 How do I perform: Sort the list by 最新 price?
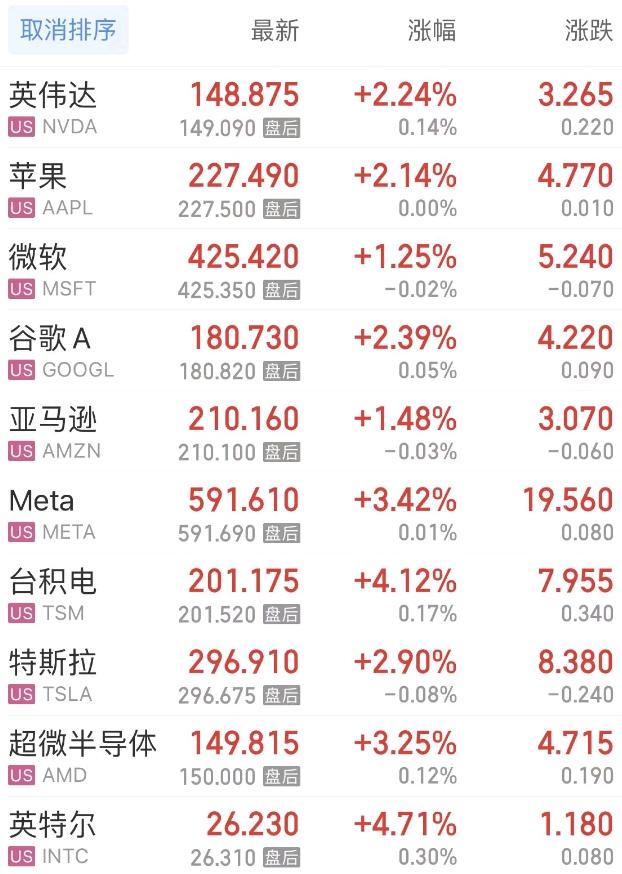pos(274,31)
